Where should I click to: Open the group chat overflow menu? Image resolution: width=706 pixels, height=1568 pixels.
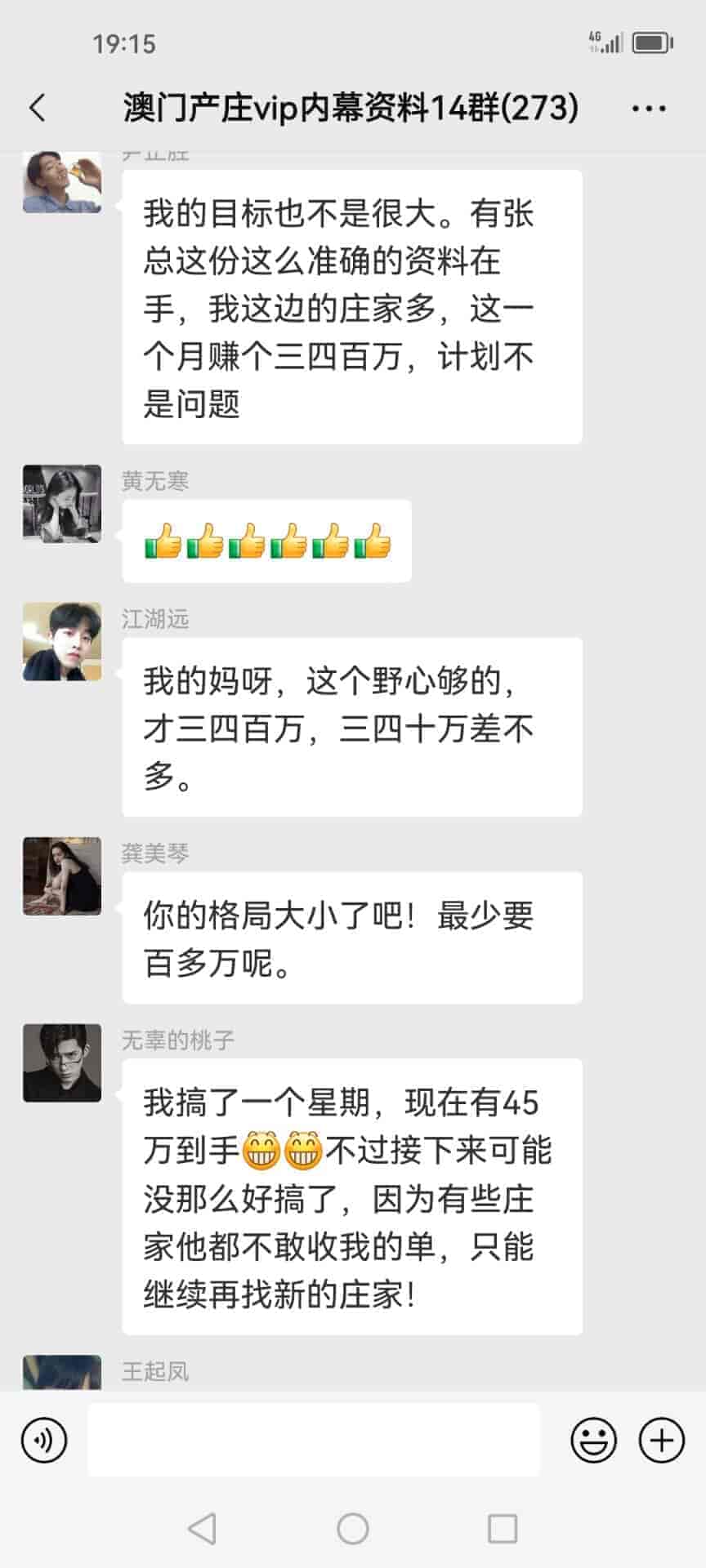tap(649, 108)
